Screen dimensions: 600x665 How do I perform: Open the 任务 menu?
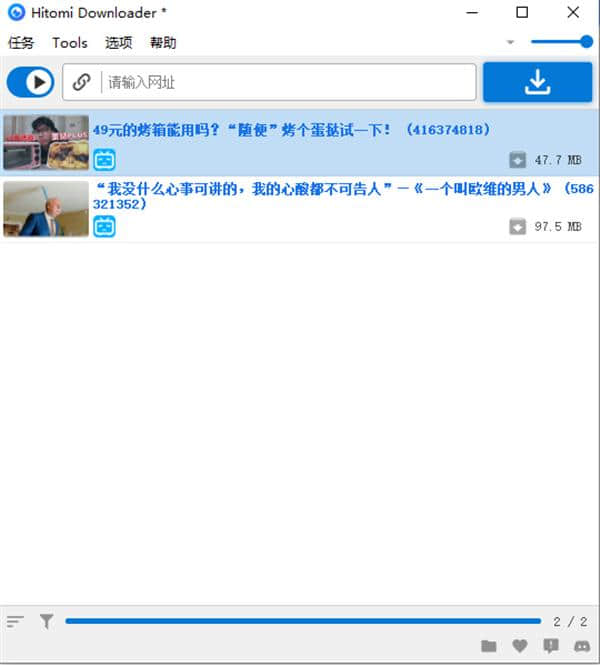[21, 43]
